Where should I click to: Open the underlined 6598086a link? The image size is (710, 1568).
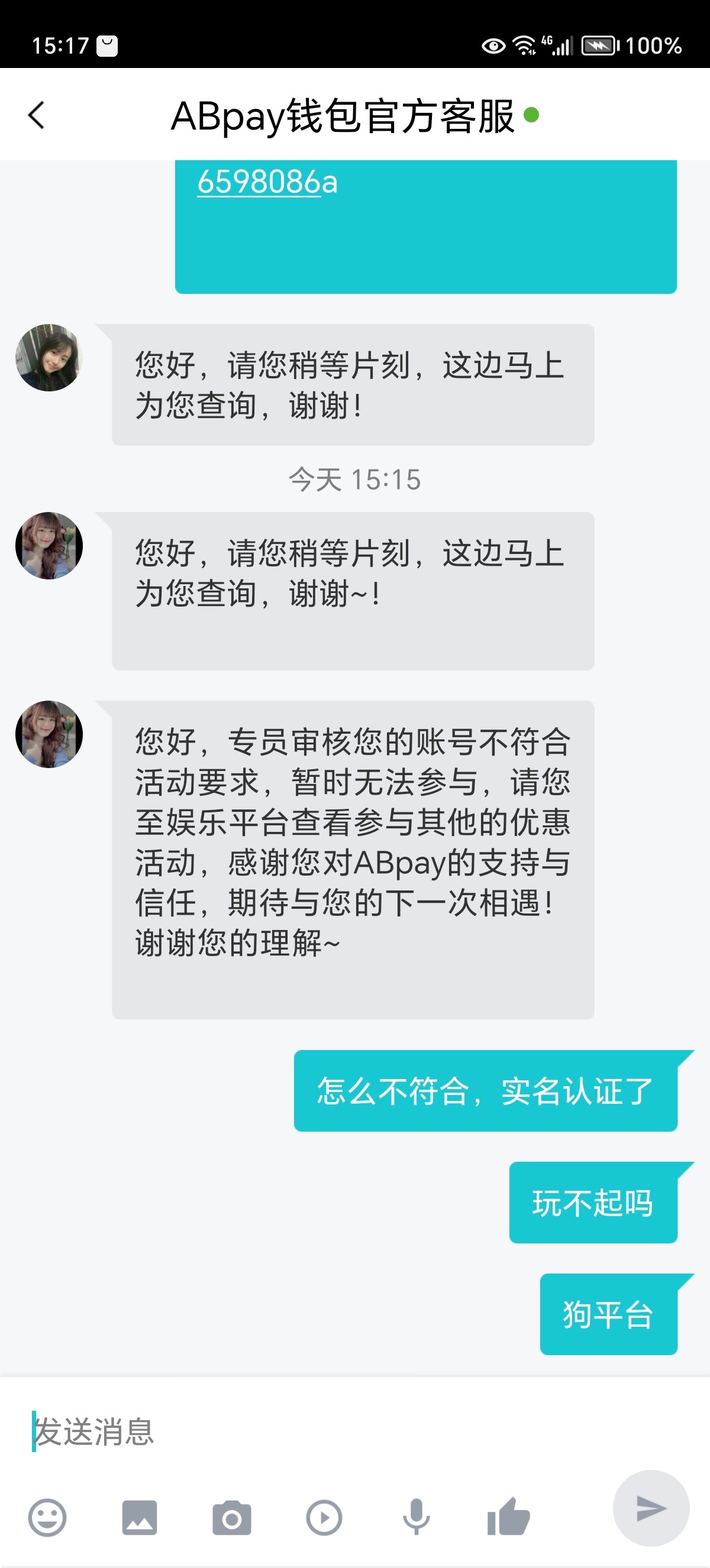[267, 182]
